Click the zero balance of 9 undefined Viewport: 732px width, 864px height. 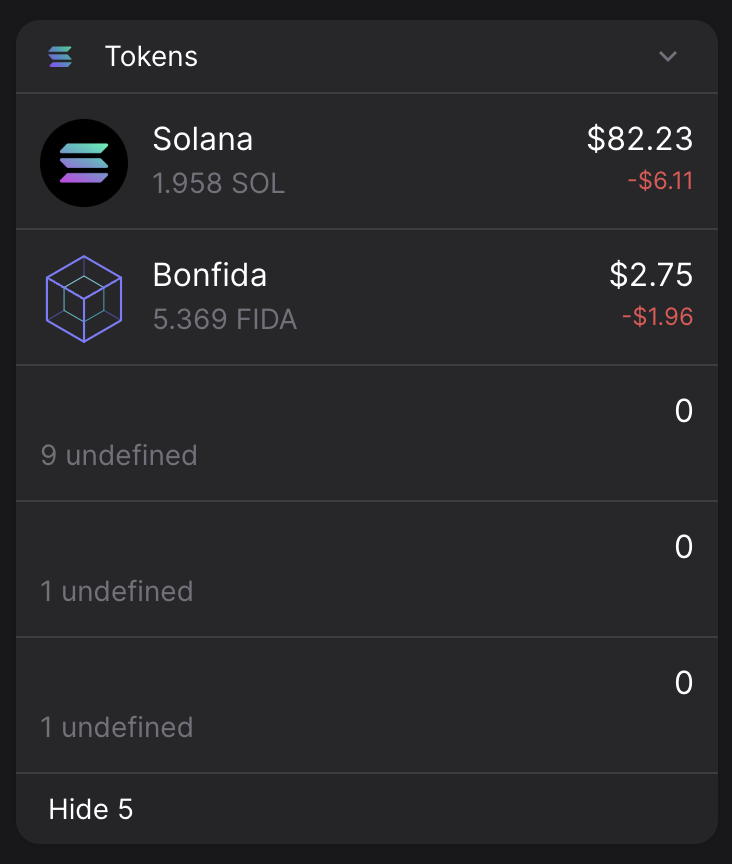pos(684,410)
